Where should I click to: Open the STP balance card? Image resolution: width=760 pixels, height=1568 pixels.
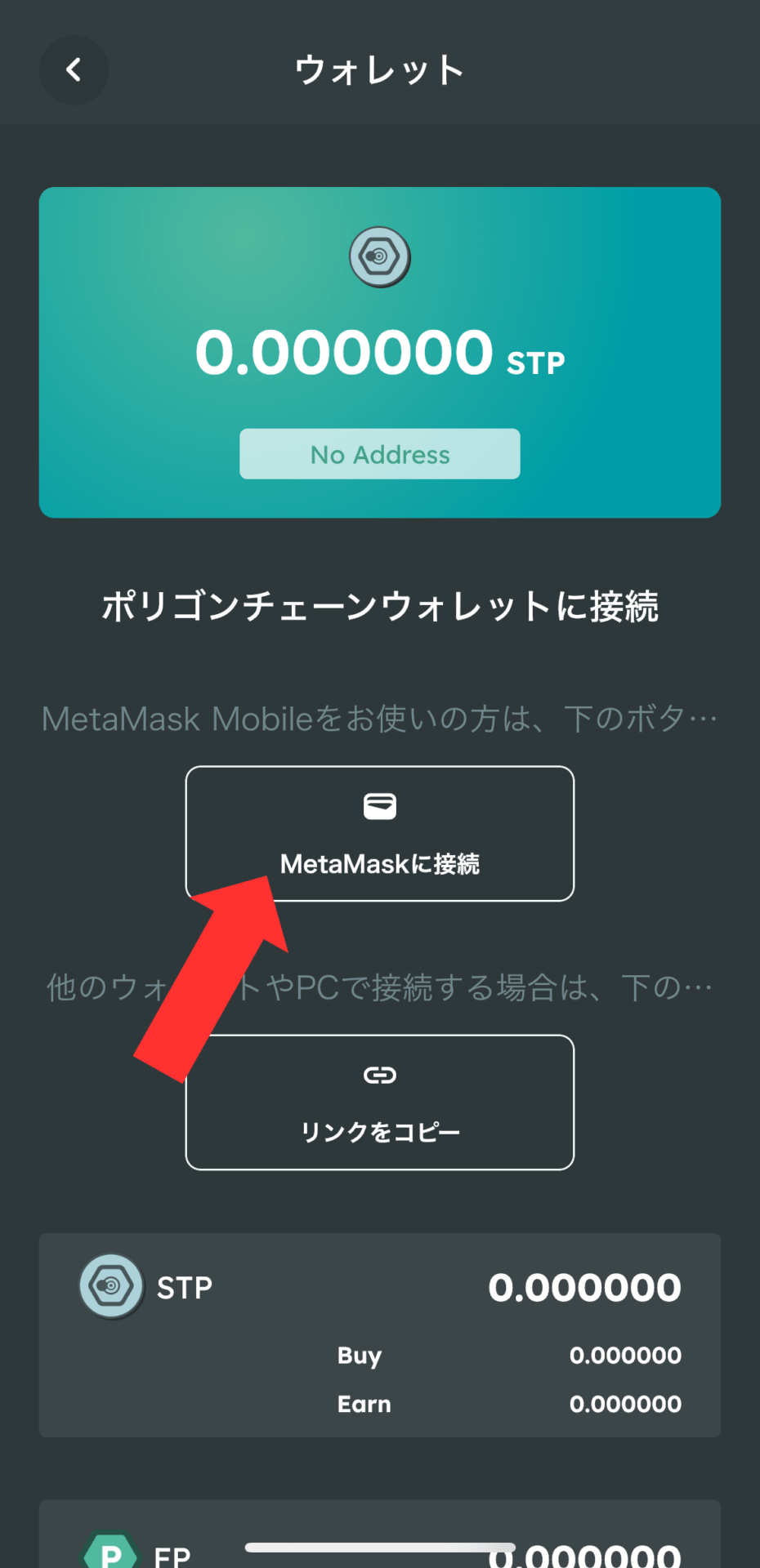[x=380, y=1334]
